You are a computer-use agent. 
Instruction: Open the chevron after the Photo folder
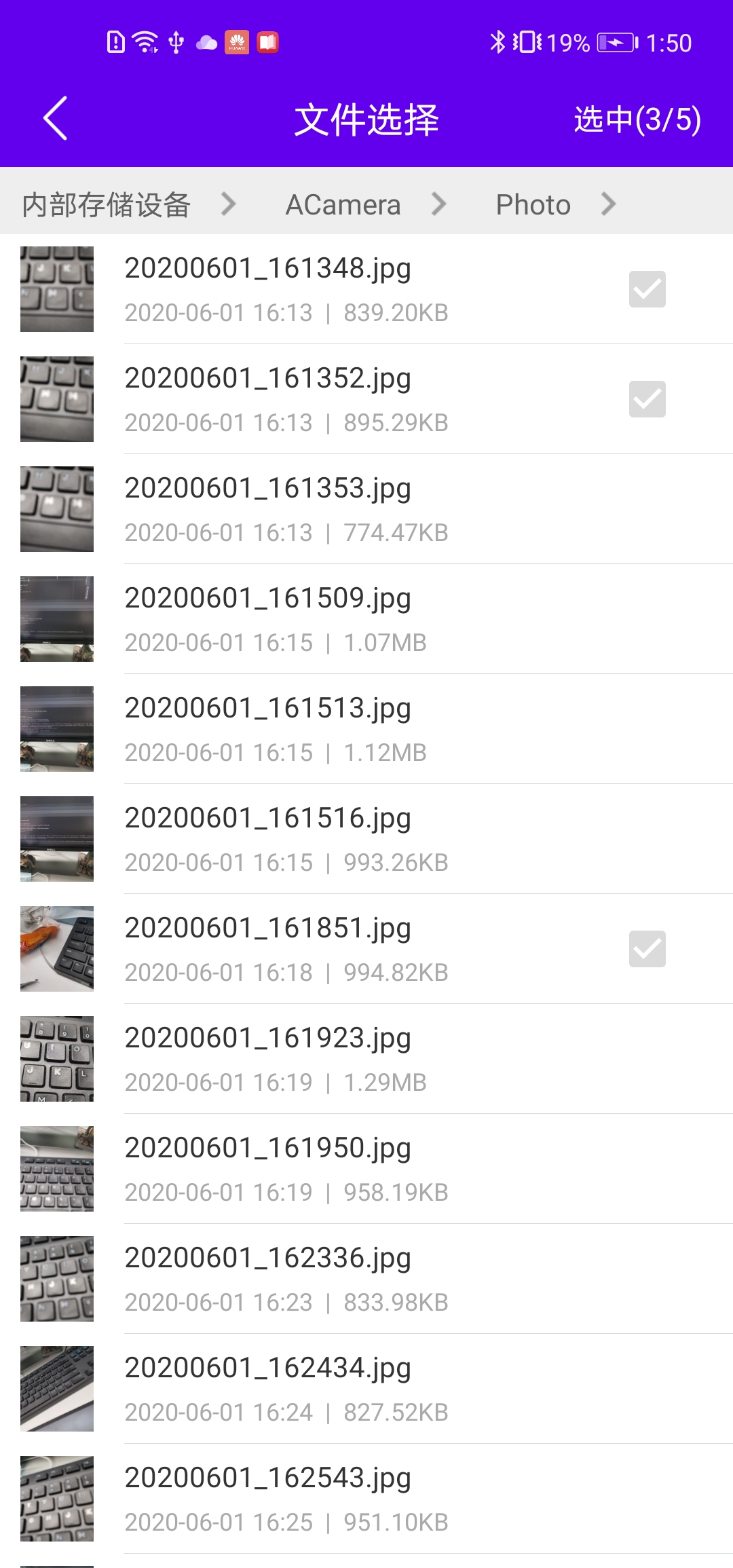607,204
